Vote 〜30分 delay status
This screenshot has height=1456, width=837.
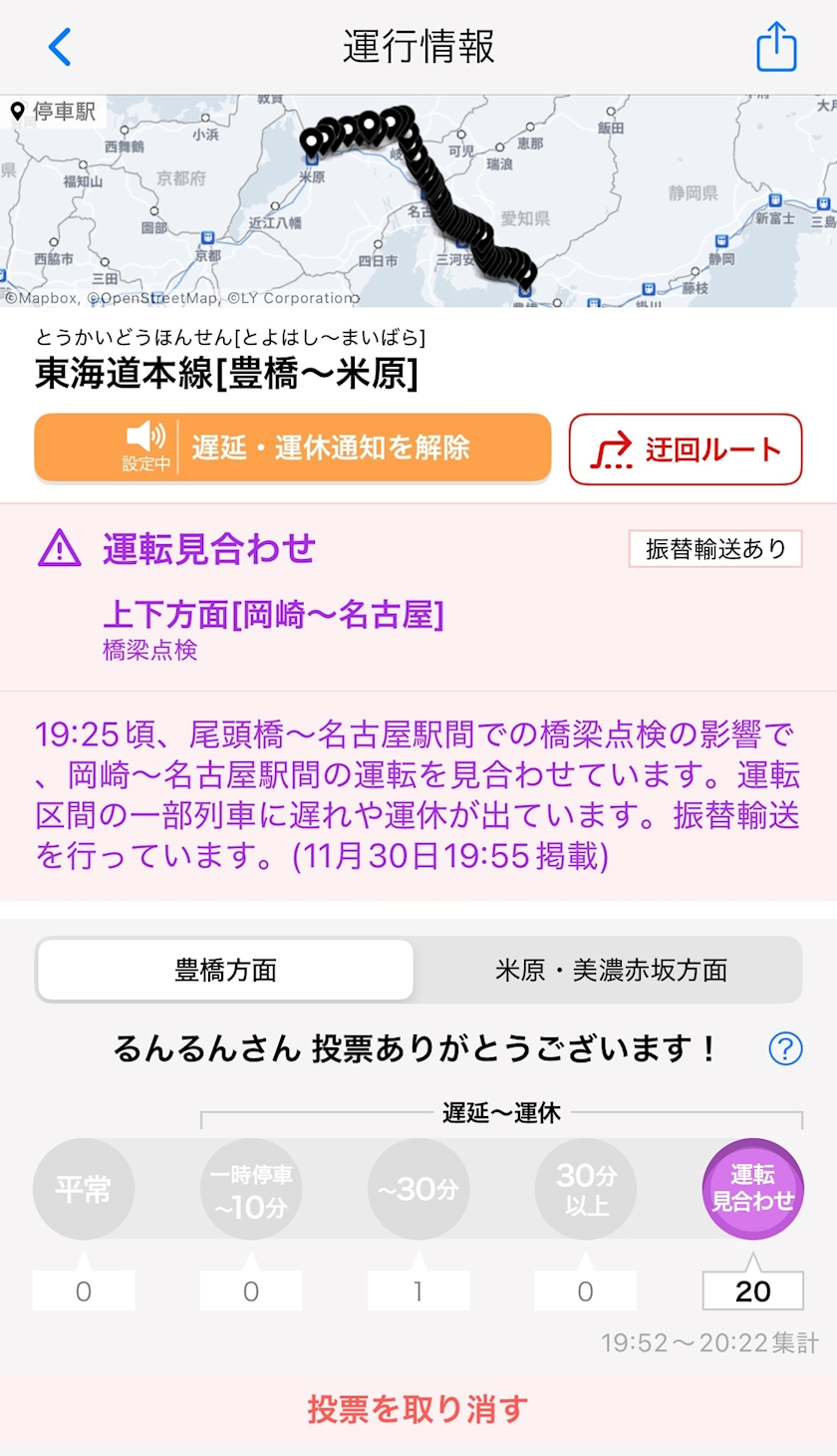coord(418,1189)
